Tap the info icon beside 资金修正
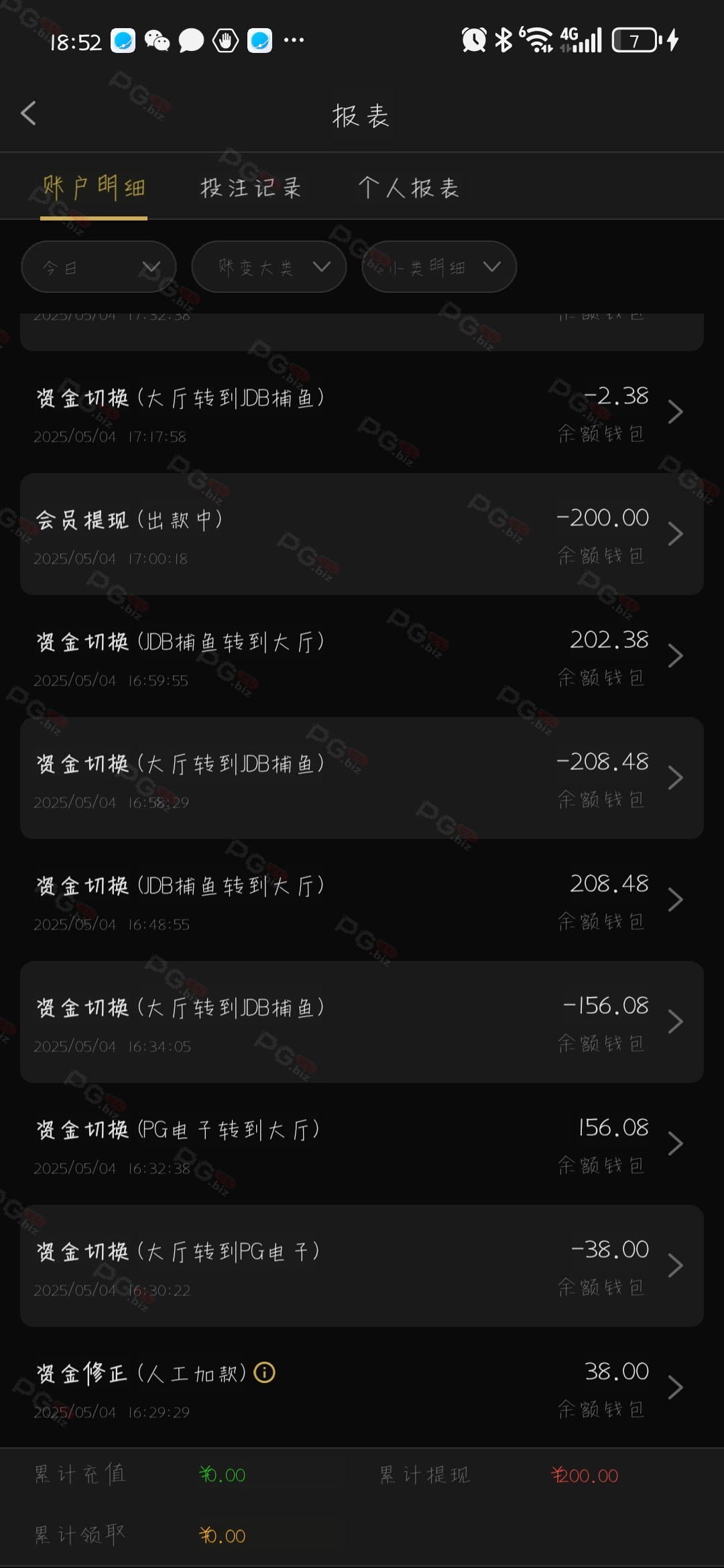 [264, 1373]
